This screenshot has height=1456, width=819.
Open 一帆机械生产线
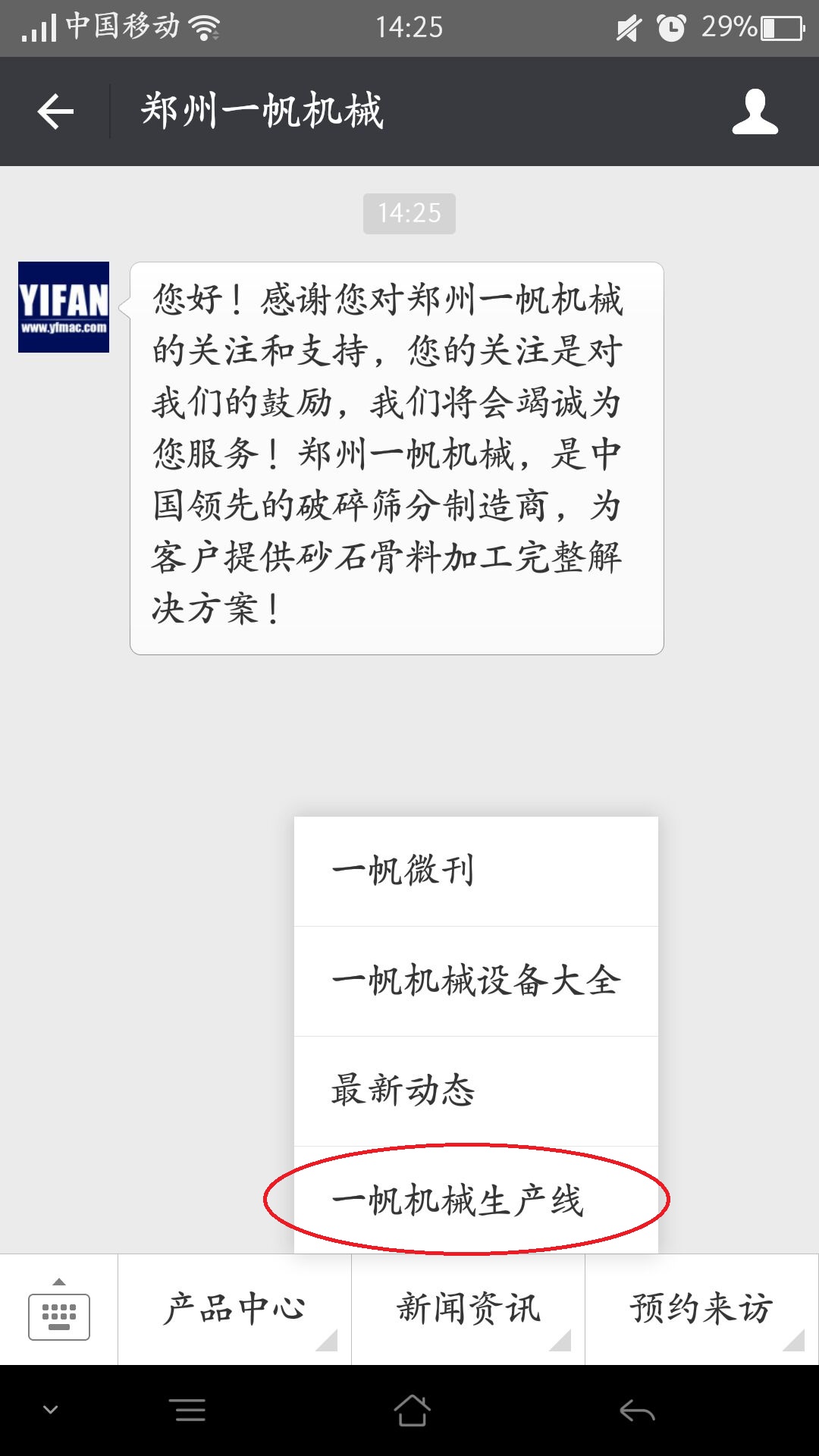tap(475, 1200)
